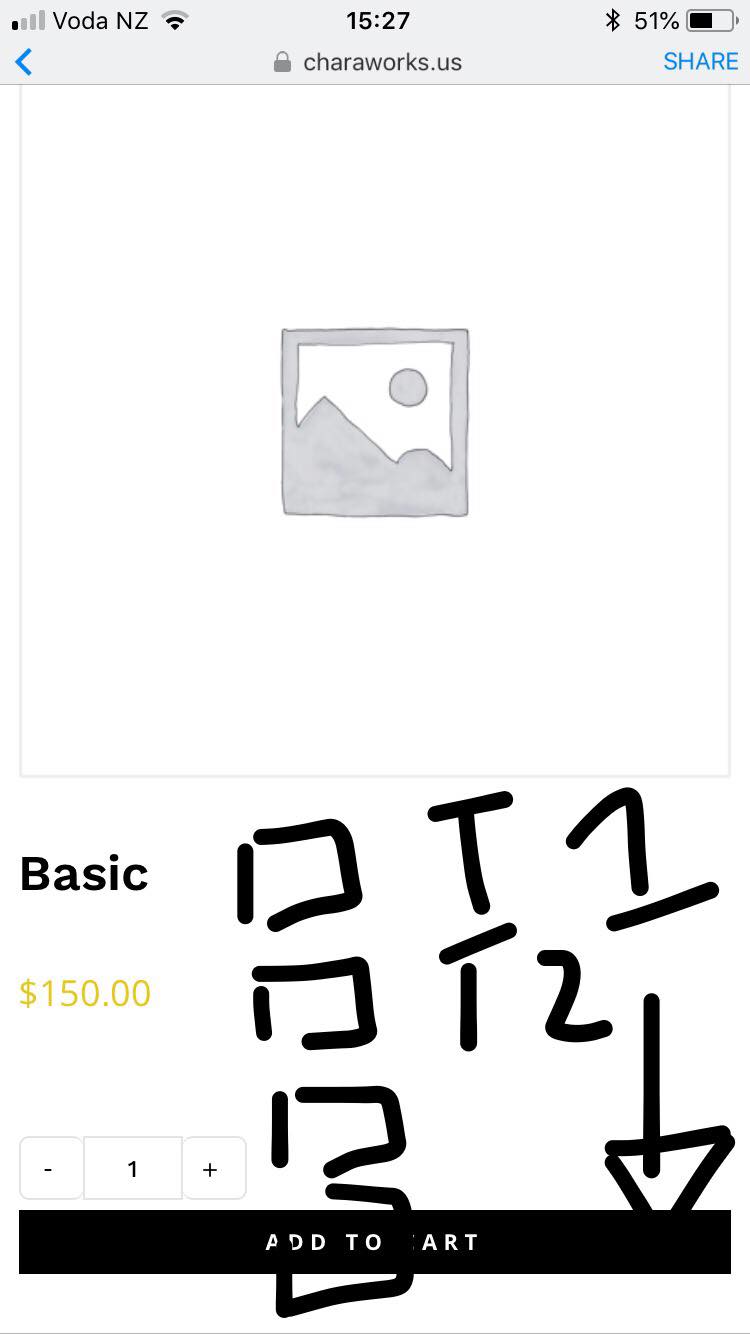Viewport: 750px width, 1334px height.
Task: Increase quantity with the plus button
Action: [211, 1168]
